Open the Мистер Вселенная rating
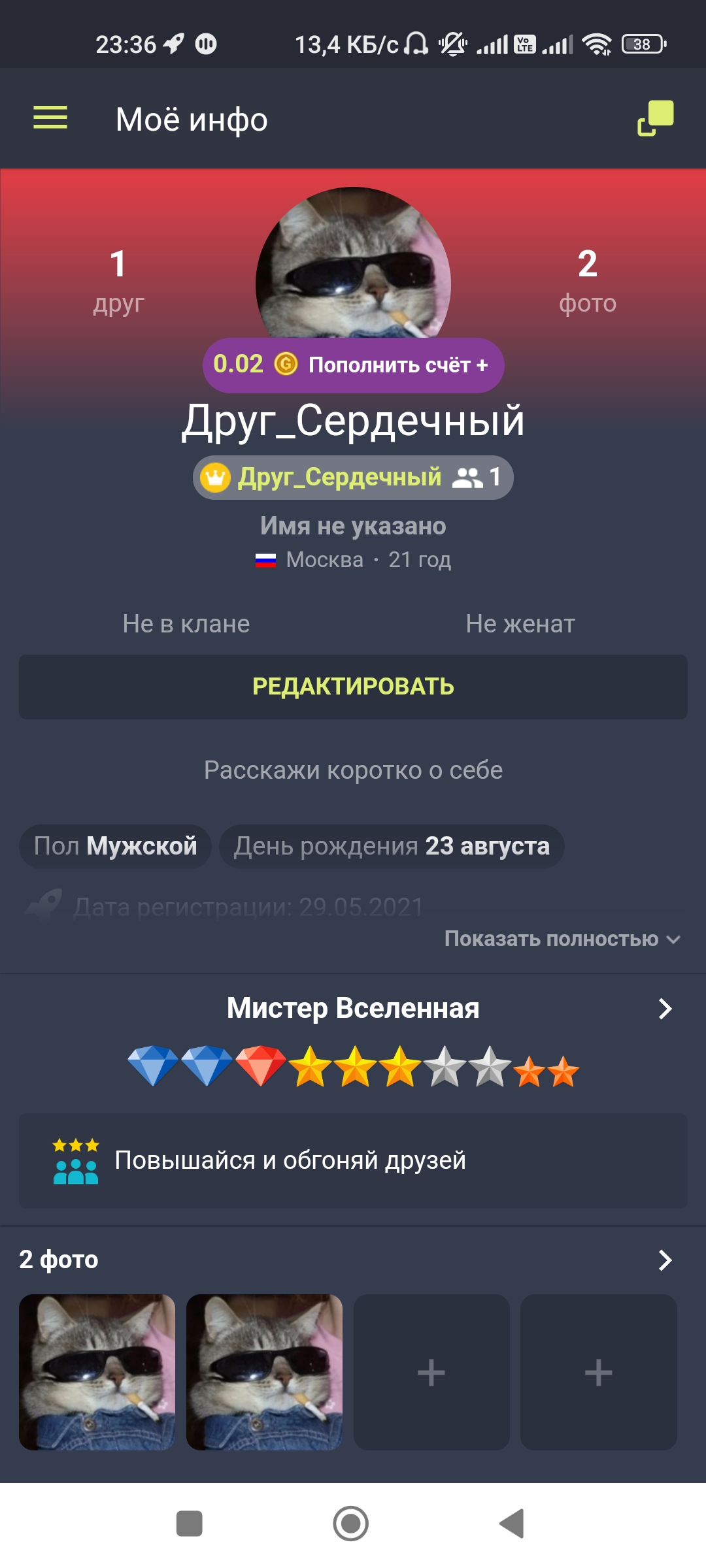706x1568 pixels. [353, 1009]
